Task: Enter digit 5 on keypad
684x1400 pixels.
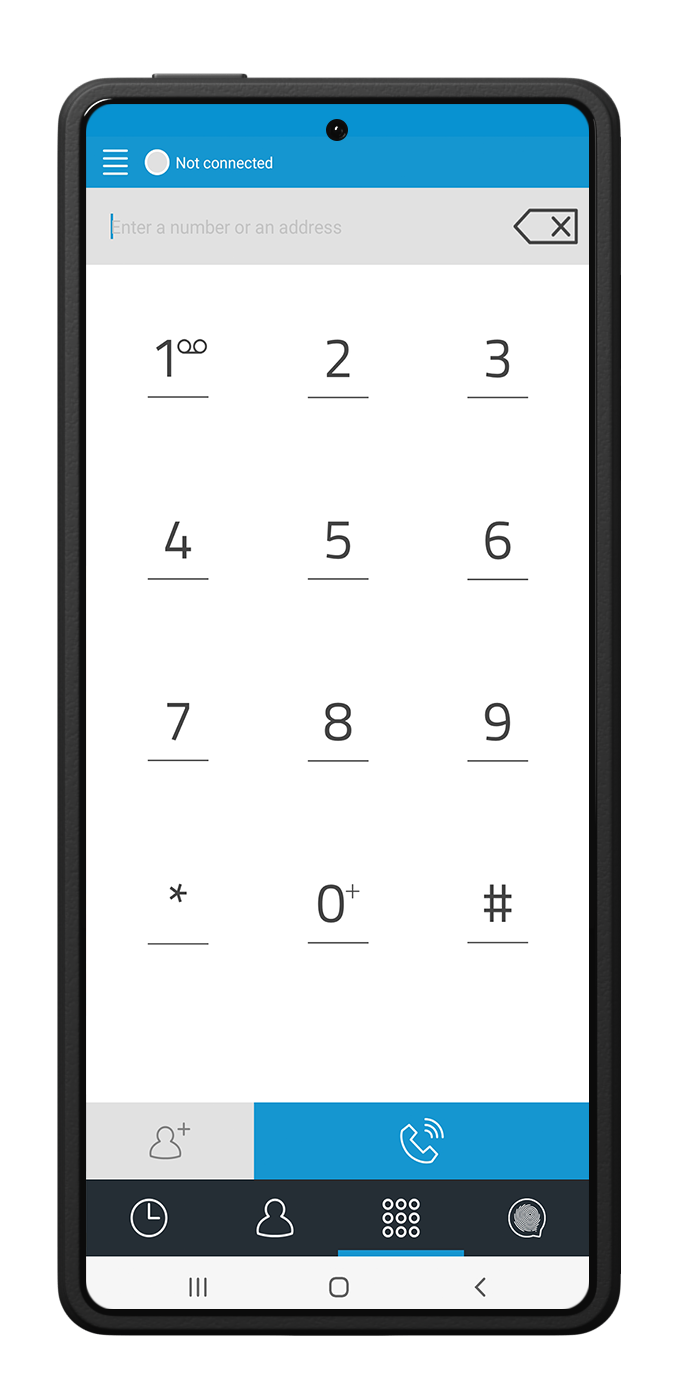Action: click(338, 542)
